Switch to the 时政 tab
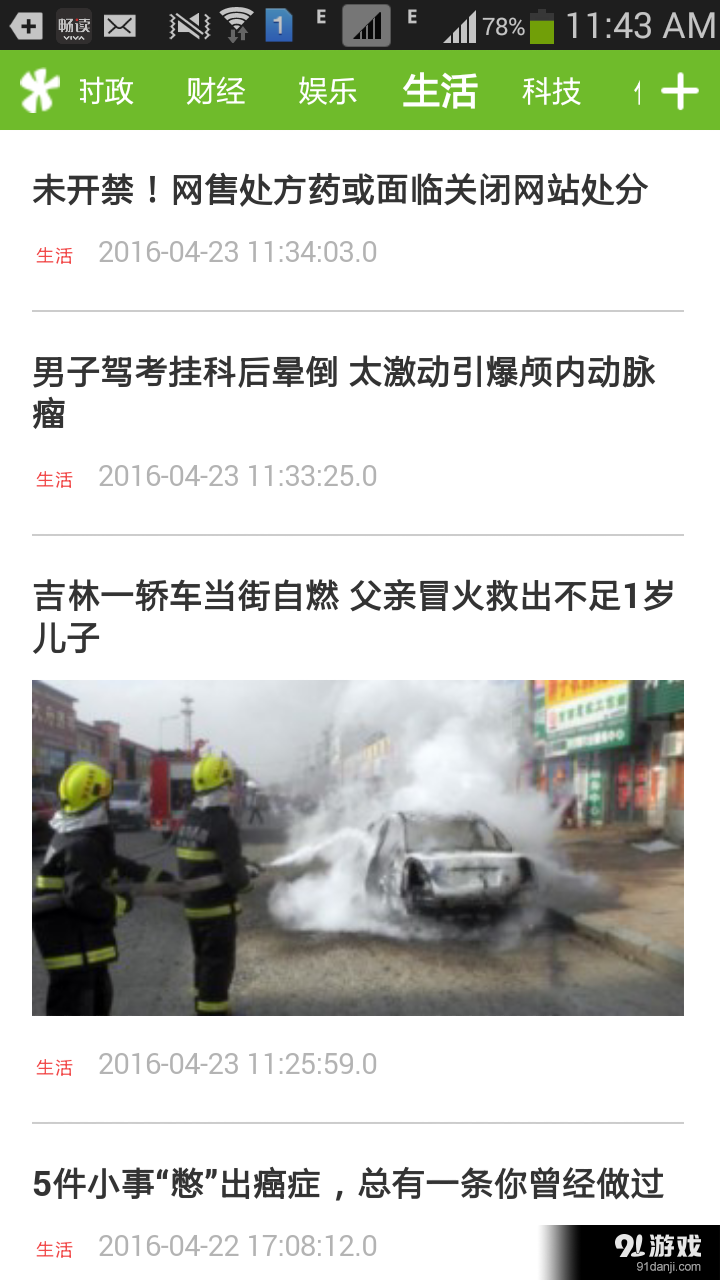The height and width of the screenshot is (1280, 720). point(106,91)
